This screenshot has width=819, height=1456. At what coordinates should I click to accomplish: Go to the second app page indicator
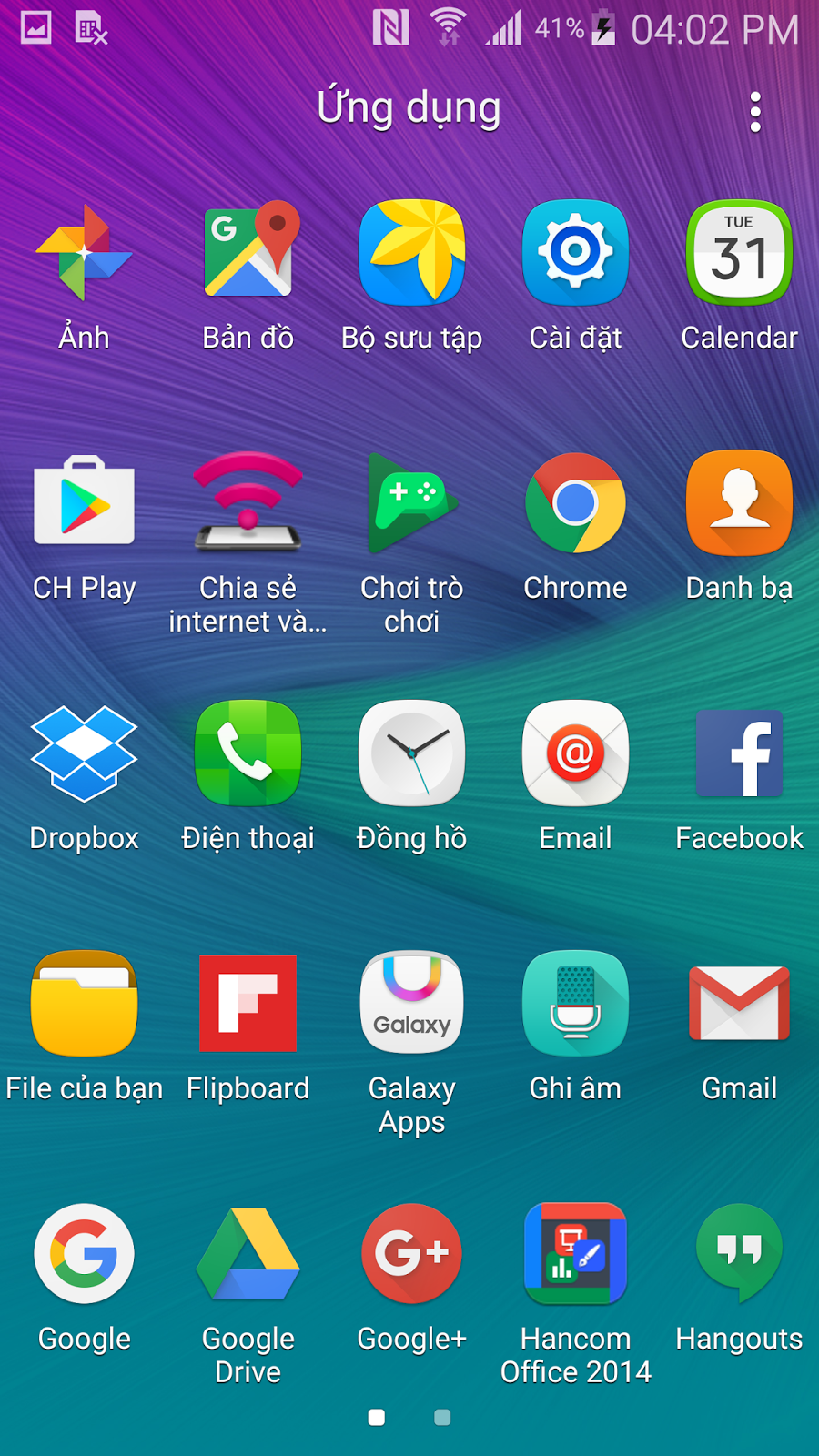pos(442,1417)
